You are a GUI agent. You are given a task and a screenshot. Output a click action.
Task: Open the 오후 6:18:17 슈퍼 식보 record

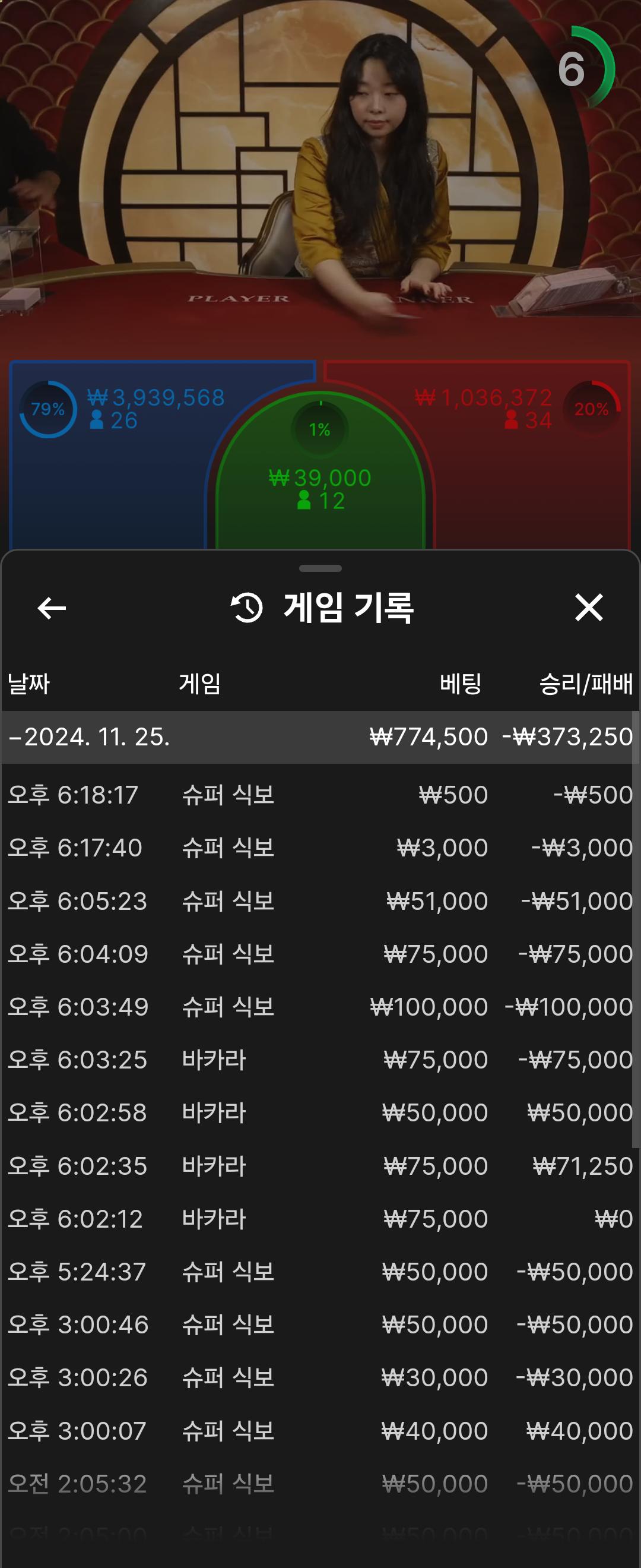pyautogui.click(x=320, y=794)
